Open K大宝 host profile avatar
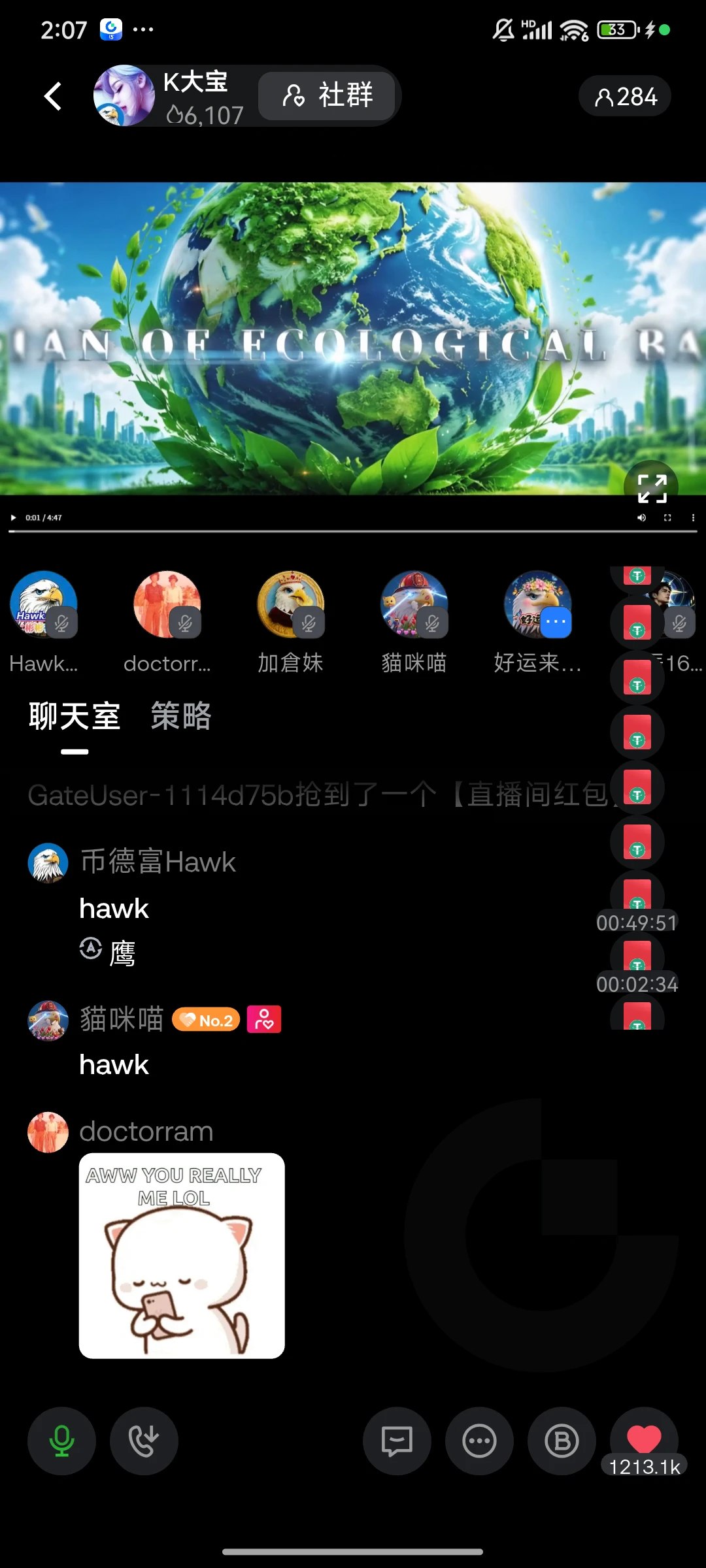This screenshot has height=1568, width=706. click(x=124, y=95)
